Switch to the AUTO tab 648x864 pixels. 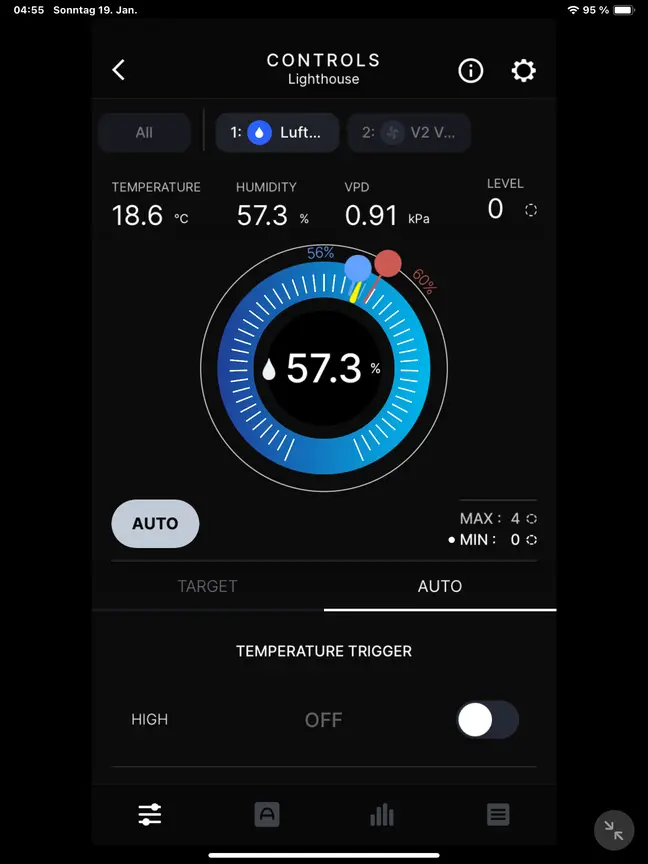440,586
